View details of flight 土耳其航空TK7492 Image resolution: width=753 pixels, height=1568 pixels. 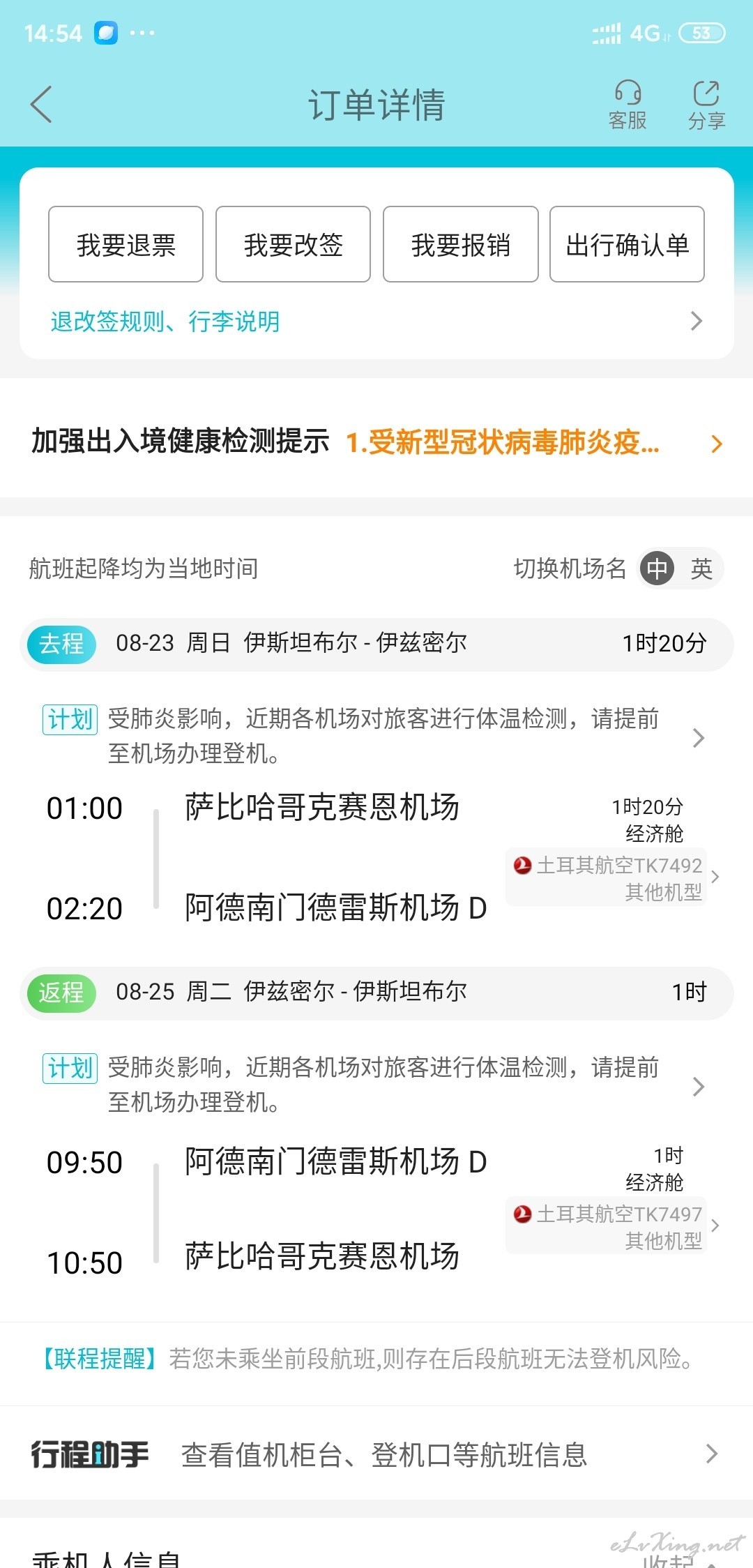[x=614, y=877]
